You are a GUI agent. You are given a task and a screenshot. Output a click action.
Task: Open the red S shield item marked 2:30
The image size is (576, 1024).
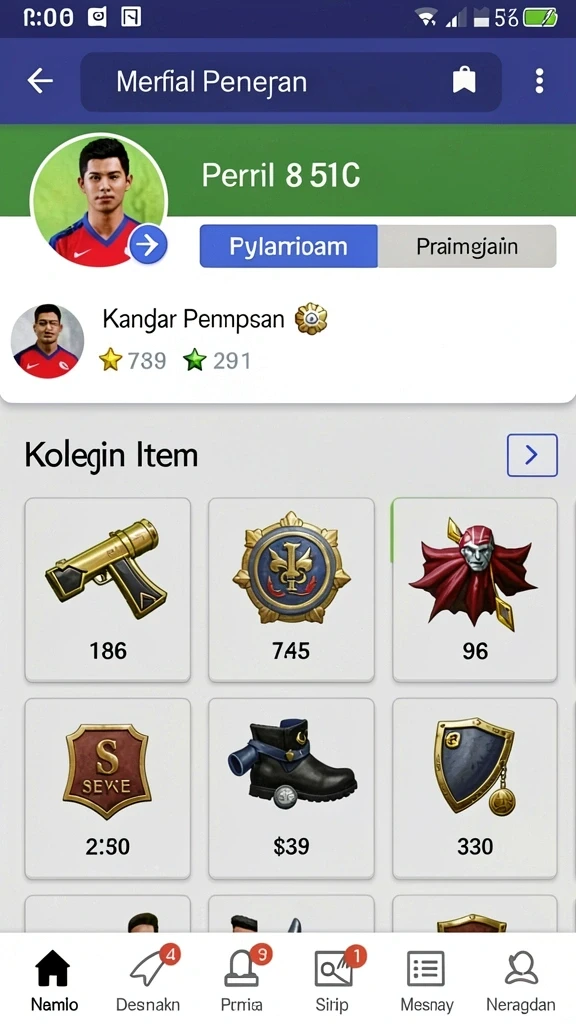[108, 789]
